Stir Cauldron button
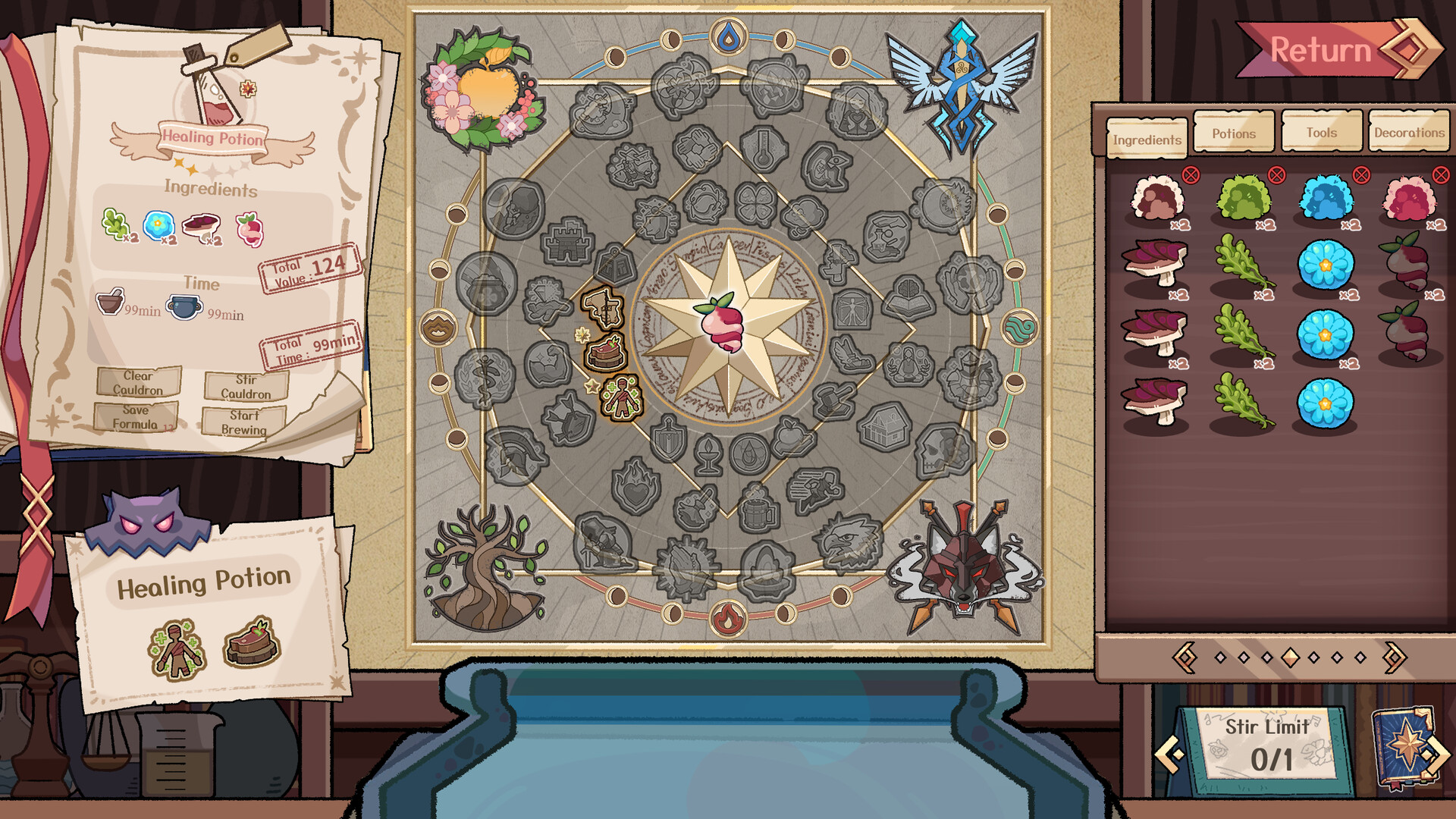 (x=246, y=387)
